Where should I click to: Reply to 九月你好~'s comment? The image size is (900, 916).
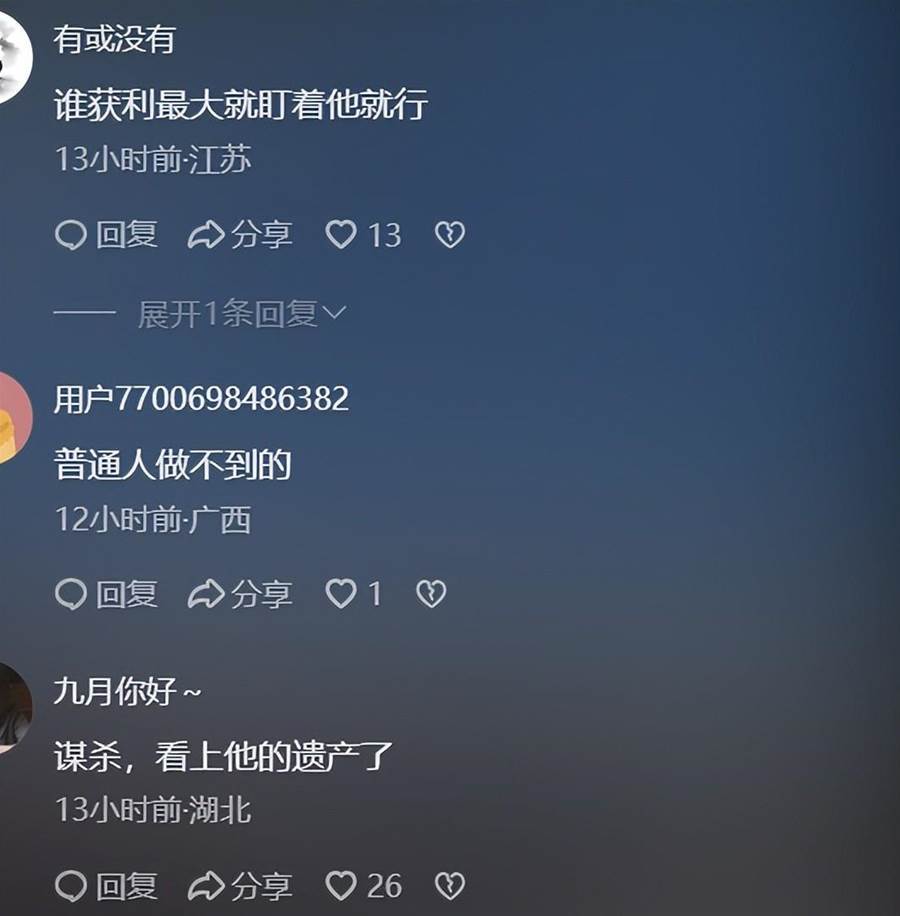point(106,885)
